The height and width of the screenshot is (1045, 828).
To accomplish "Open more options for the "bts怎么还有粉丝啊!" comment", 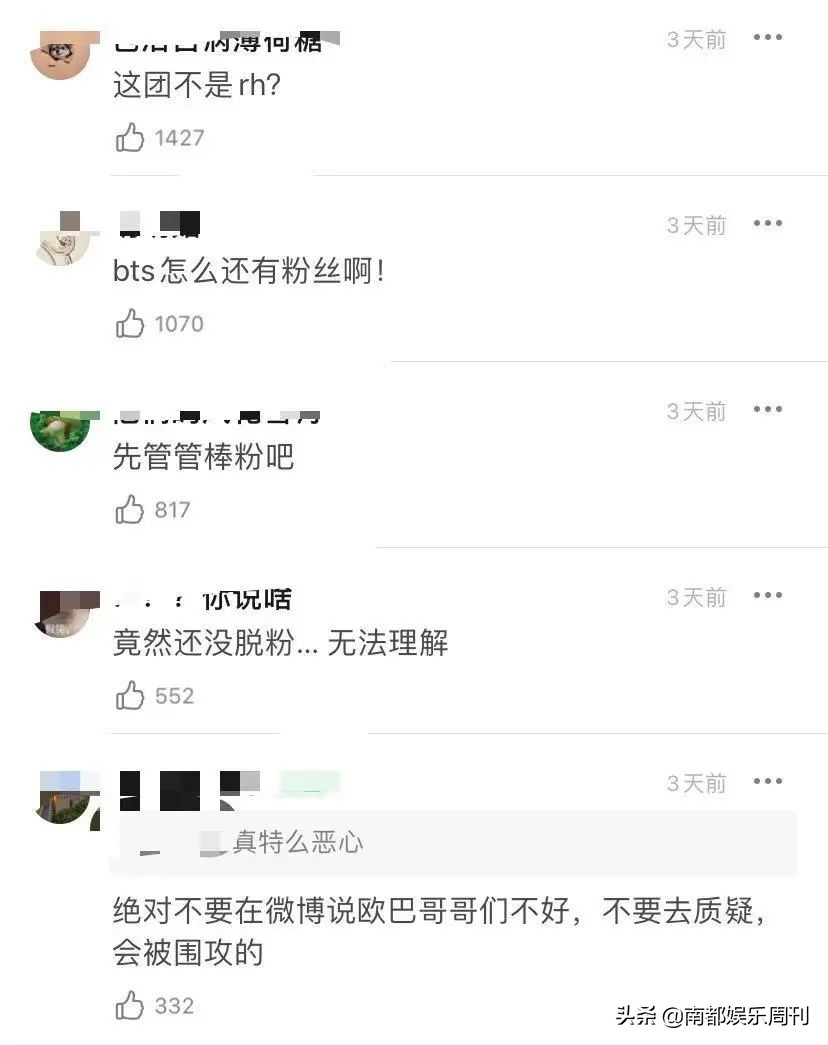I will [767, 224].
